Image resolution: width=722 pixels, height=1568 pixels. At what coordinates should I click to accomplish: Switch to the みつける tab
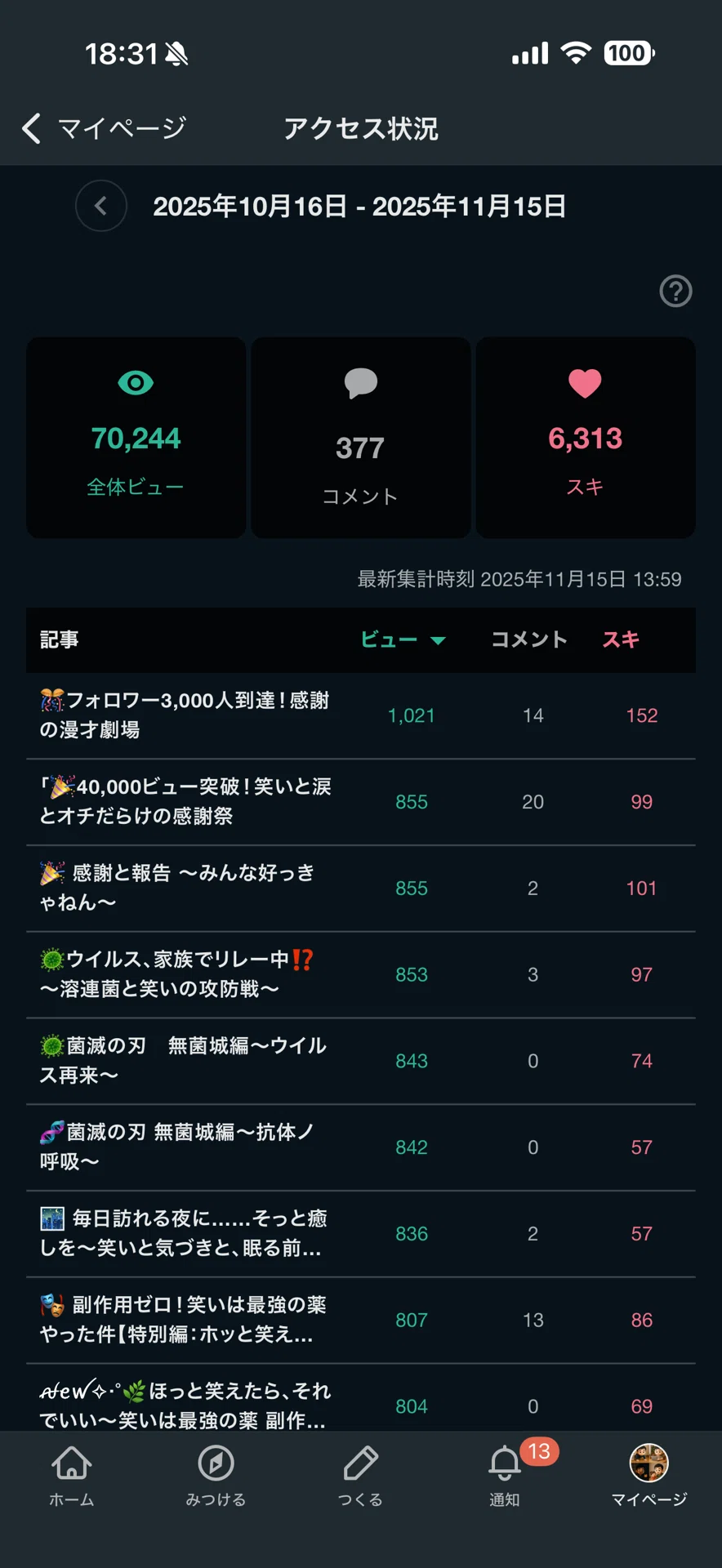tap(216, 1475)
